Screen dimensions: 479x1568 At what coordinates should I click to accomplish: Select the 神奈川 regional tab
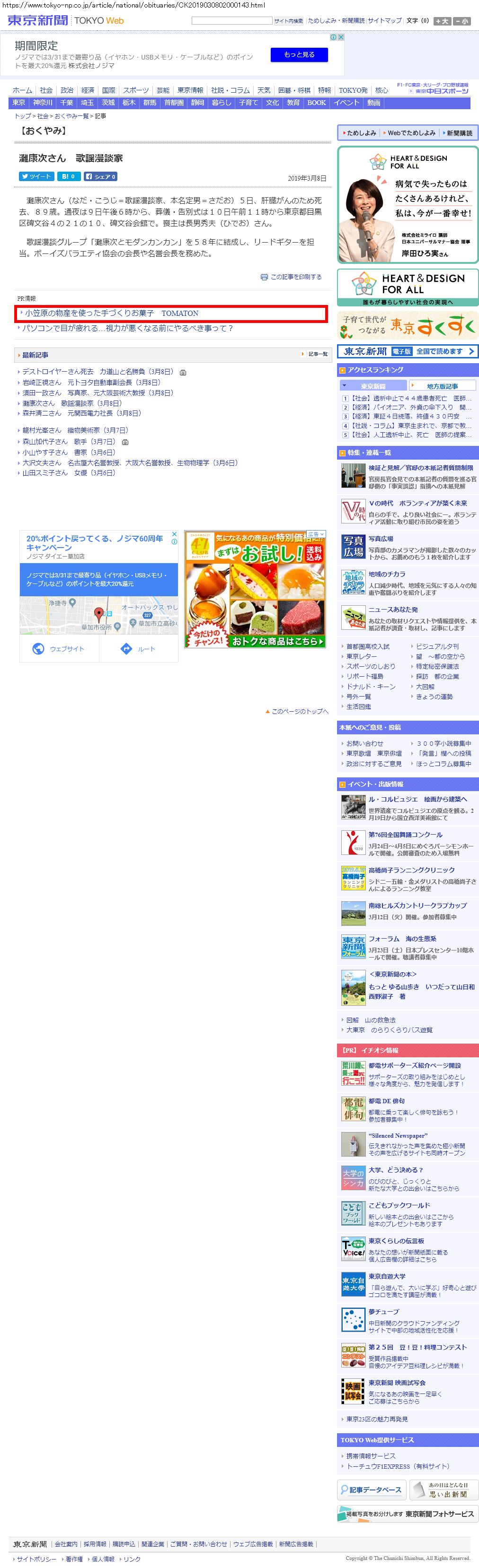(x=43, y=103)
